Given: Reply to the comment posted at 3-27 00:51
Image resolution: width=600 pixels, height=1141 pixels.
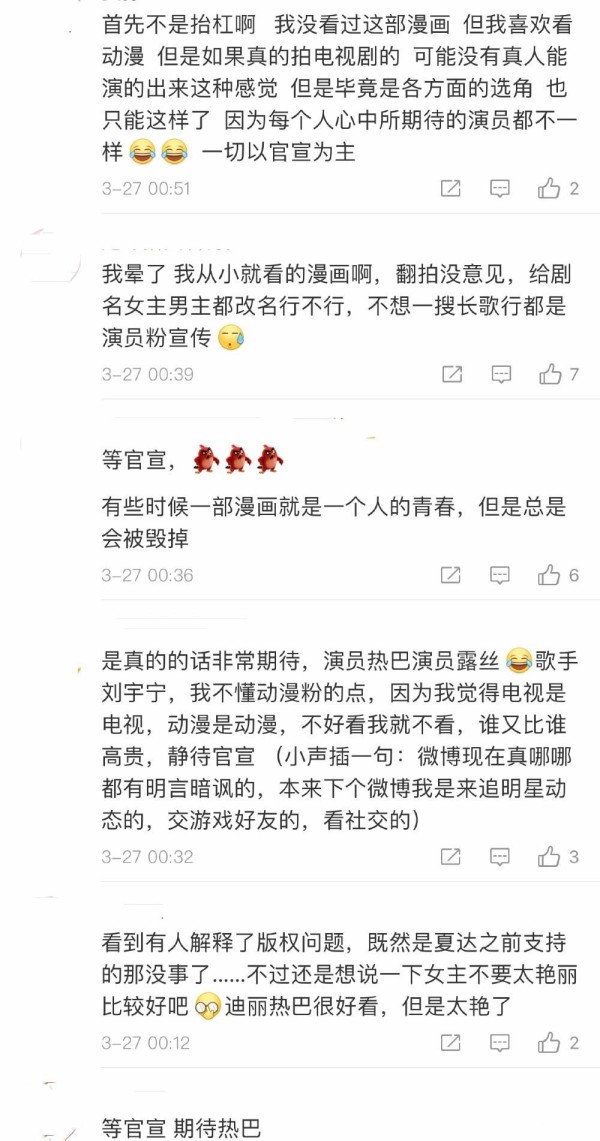Looking at the screenshot, I should pos(500,188).
